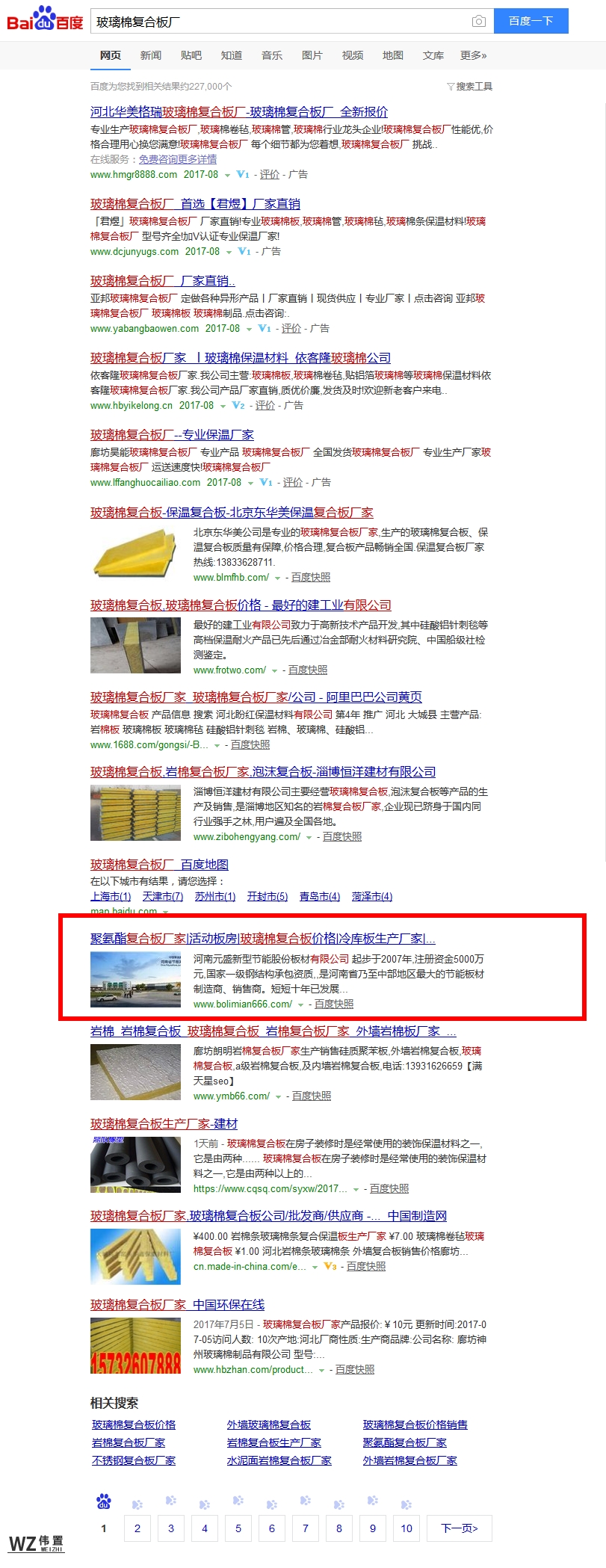
Task: Search related term 外墙玻璃棉复合板
Action: tap(268, 1425)
